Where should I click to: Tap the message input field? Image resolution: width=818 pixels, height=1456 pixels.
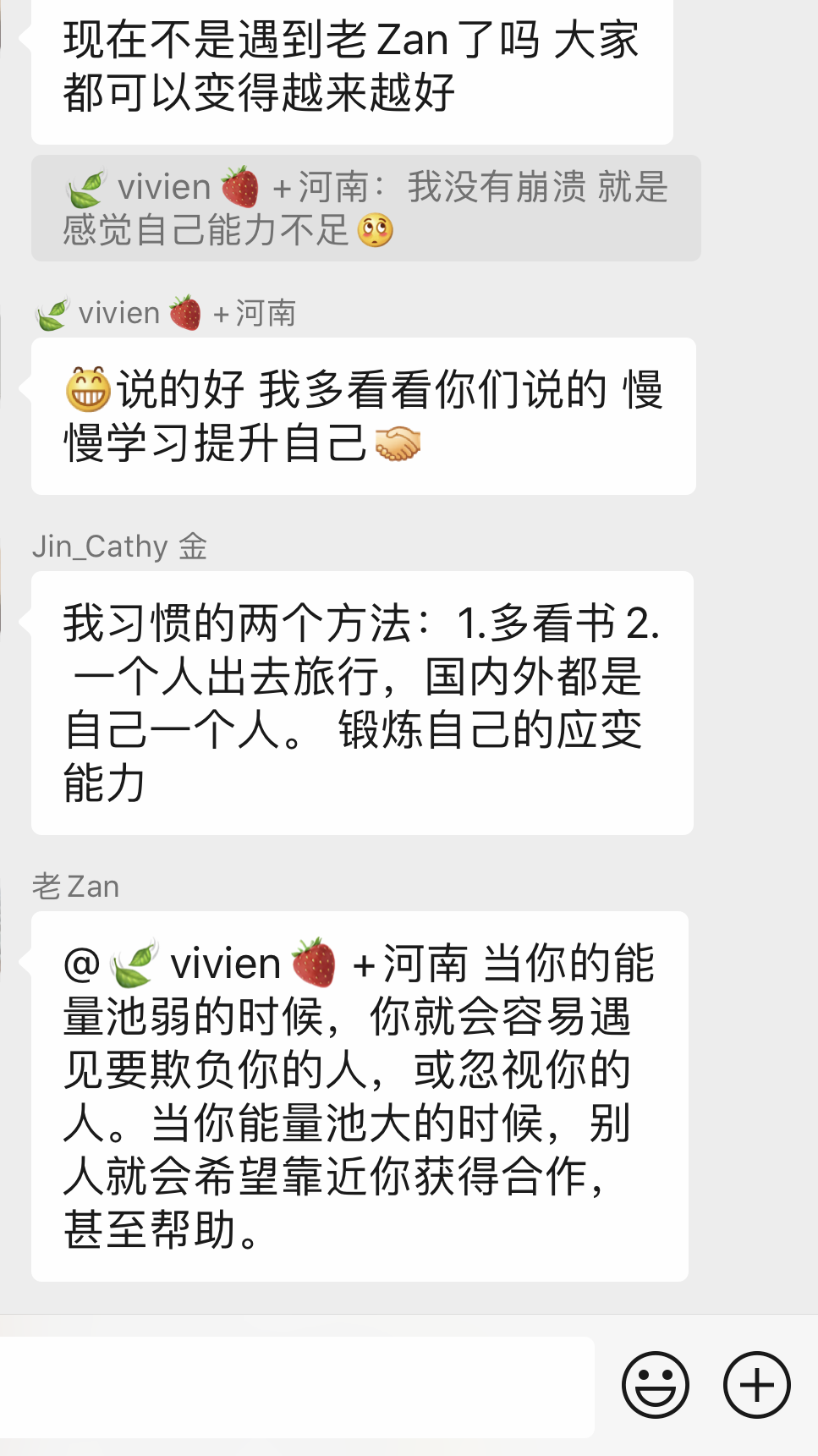(x=296, y=1387)
